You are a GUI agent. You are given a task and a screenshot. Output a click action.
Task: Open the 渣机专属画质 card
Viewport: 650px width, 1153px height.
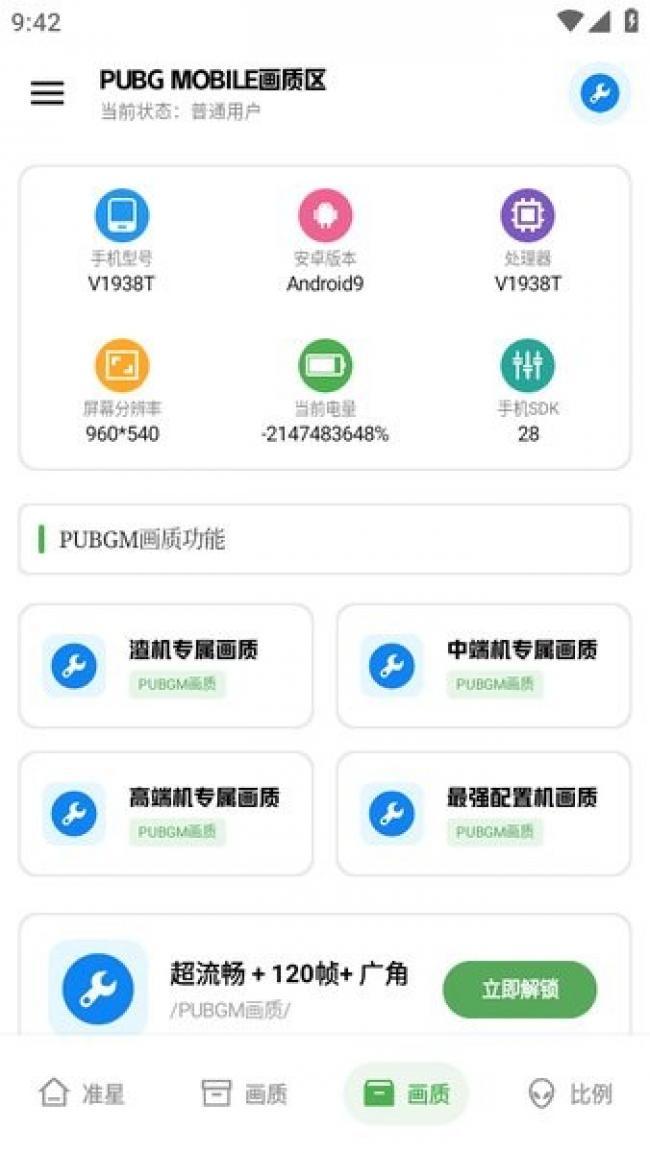point(166,666)
